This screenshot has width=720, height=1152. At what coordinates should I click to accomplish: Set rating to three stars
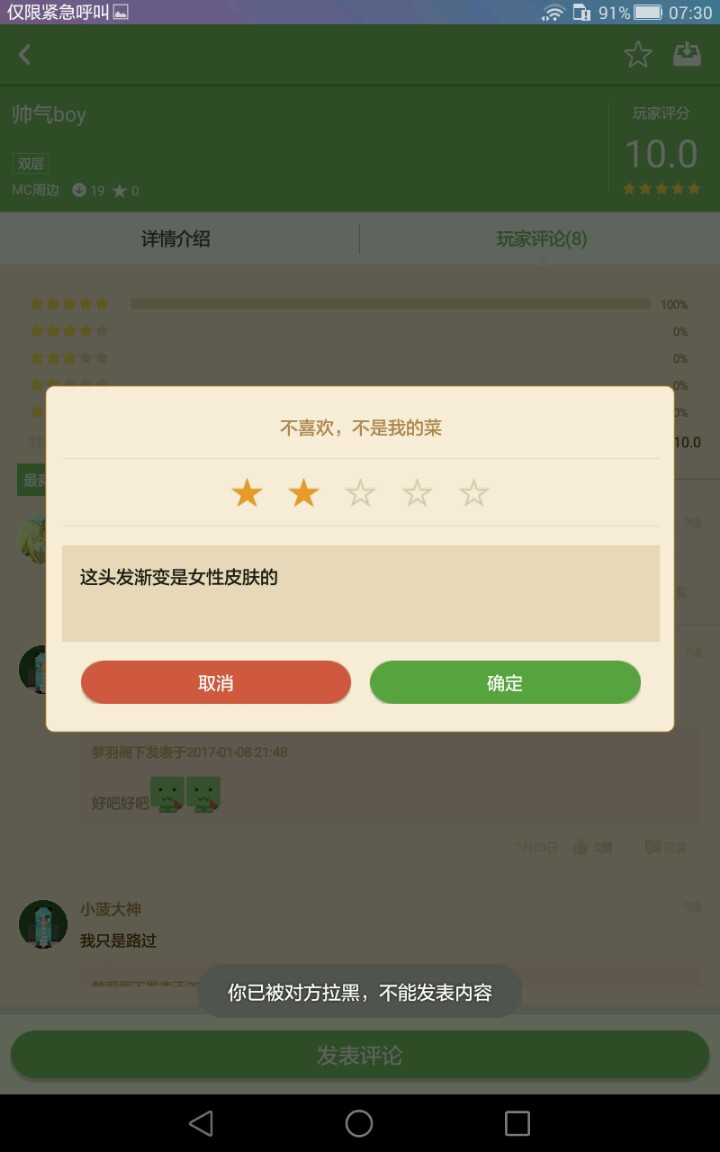360,493
